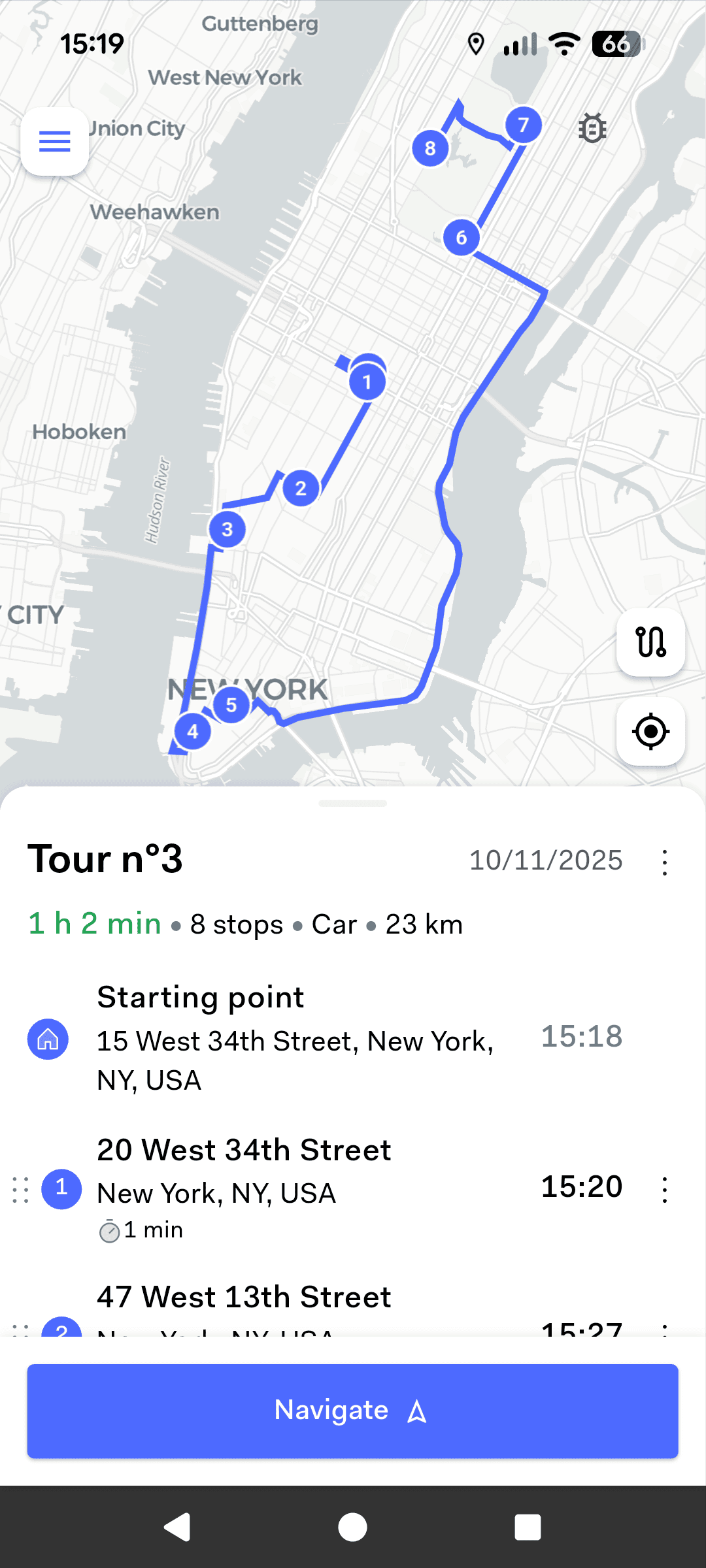Open Tour n°3 overflow menu
The width and height of the screenshot is (706, 1568).
click(664, 862)
